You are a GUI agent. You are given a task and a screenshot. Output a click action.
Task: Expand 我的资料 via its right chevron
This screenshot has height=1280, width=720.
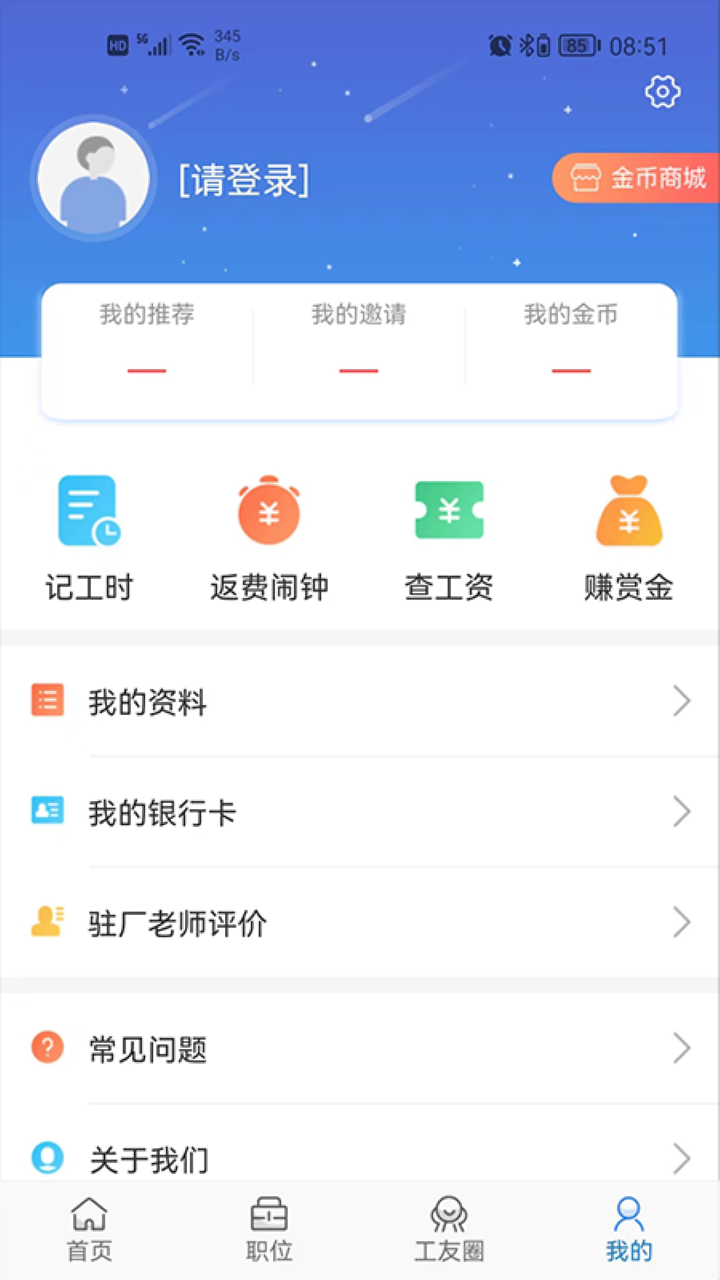[681, 701]
